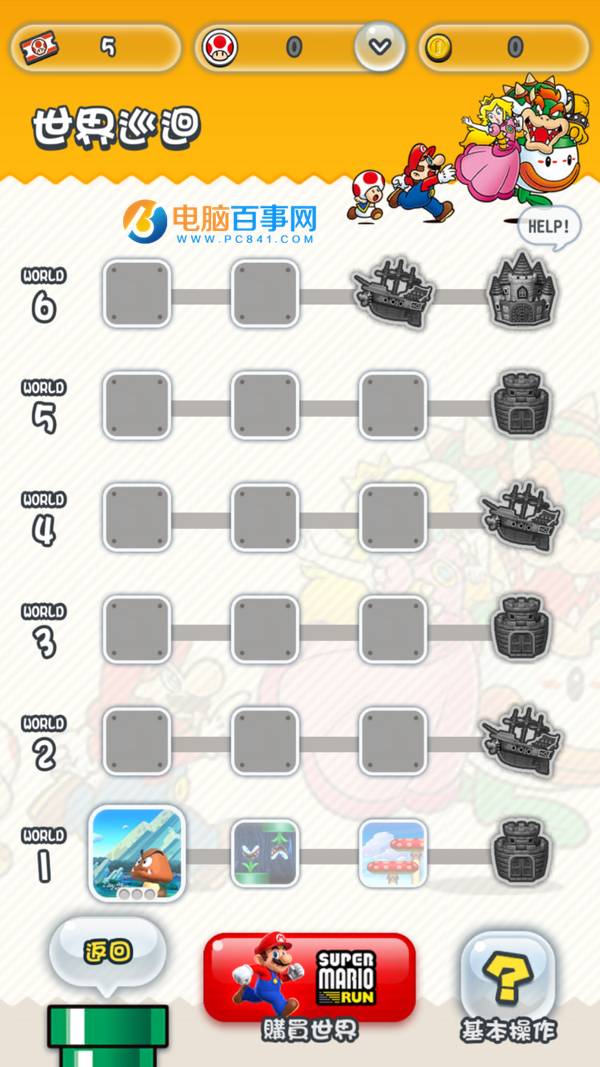The width and height of the screenshot is (600, 1067).
Task: Open World 1 level 1 with the Goomba
Action: (x=137, y=853)
